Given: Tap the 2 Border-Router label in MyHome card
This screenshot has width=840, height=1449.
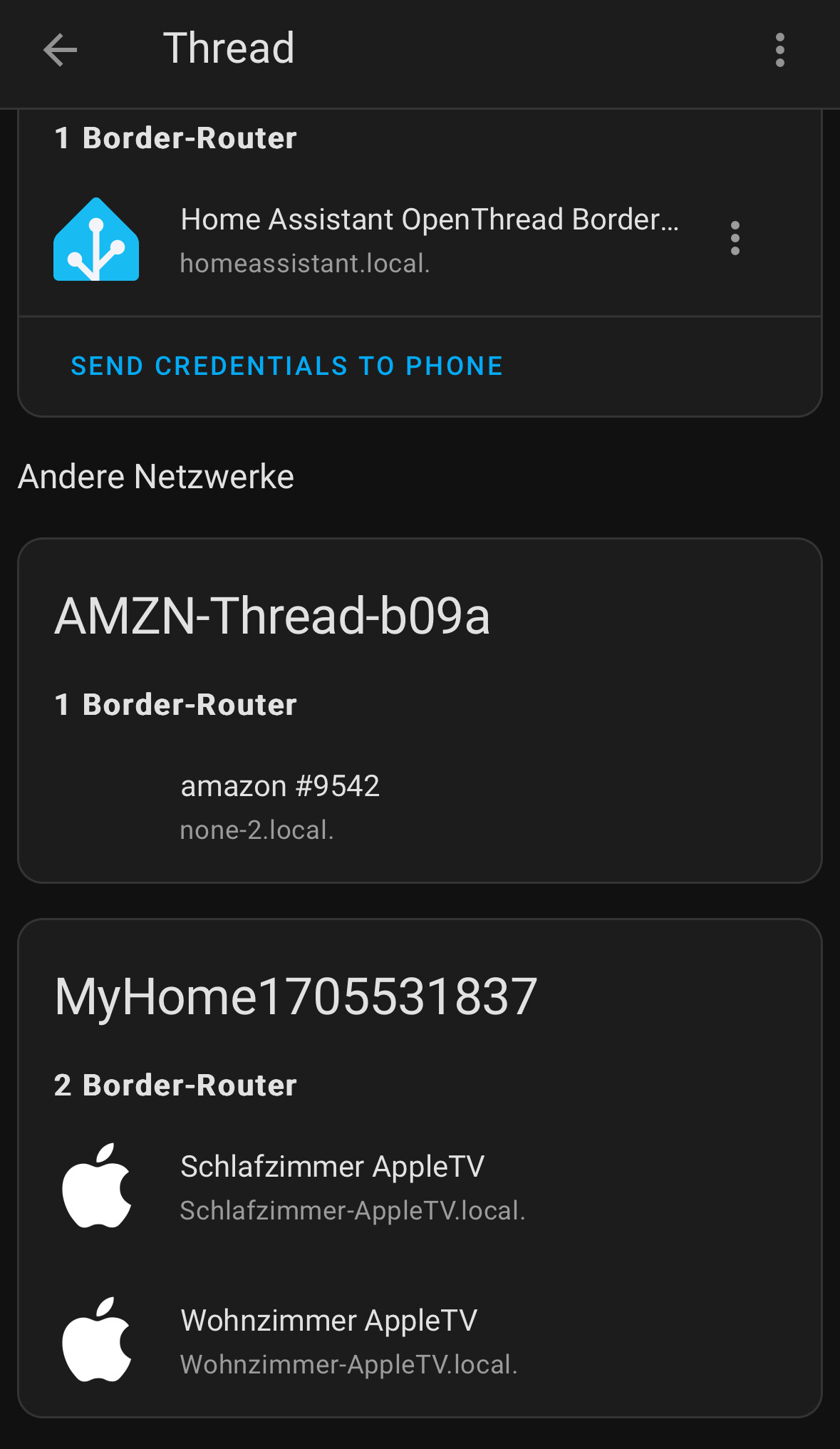Looking at the screenshot, I should (x=175, y=1086).
